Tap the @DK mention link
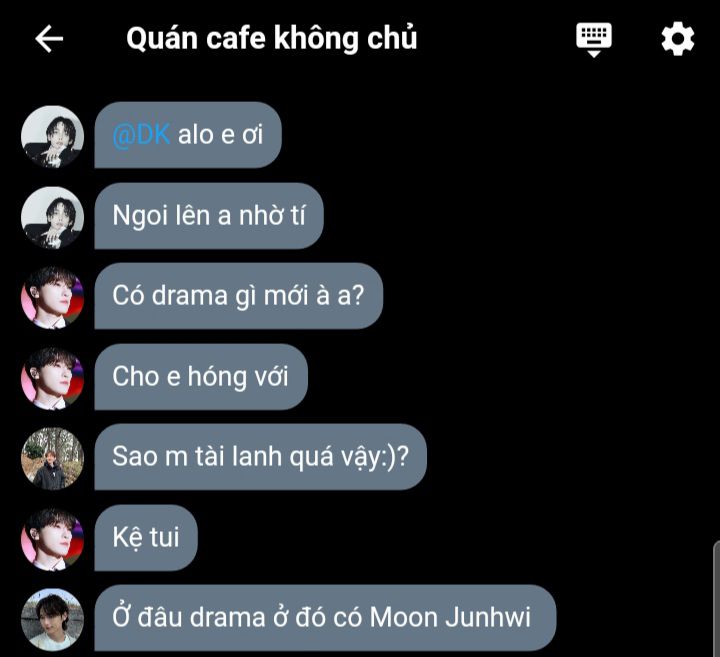The image size is (720, 657). click(x=142, y=135)
